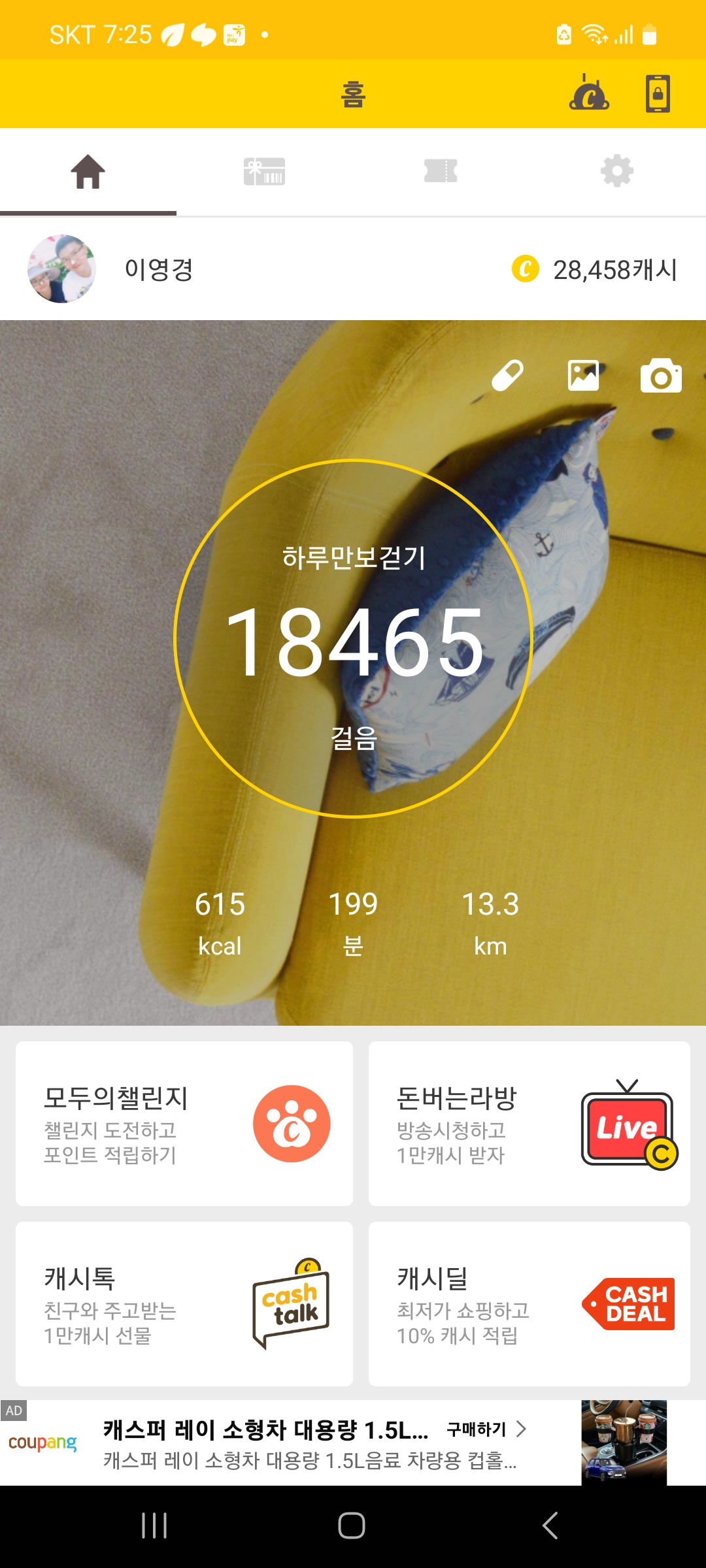
Task: Open the cash roulette icon in header
Action: point(589,94)
